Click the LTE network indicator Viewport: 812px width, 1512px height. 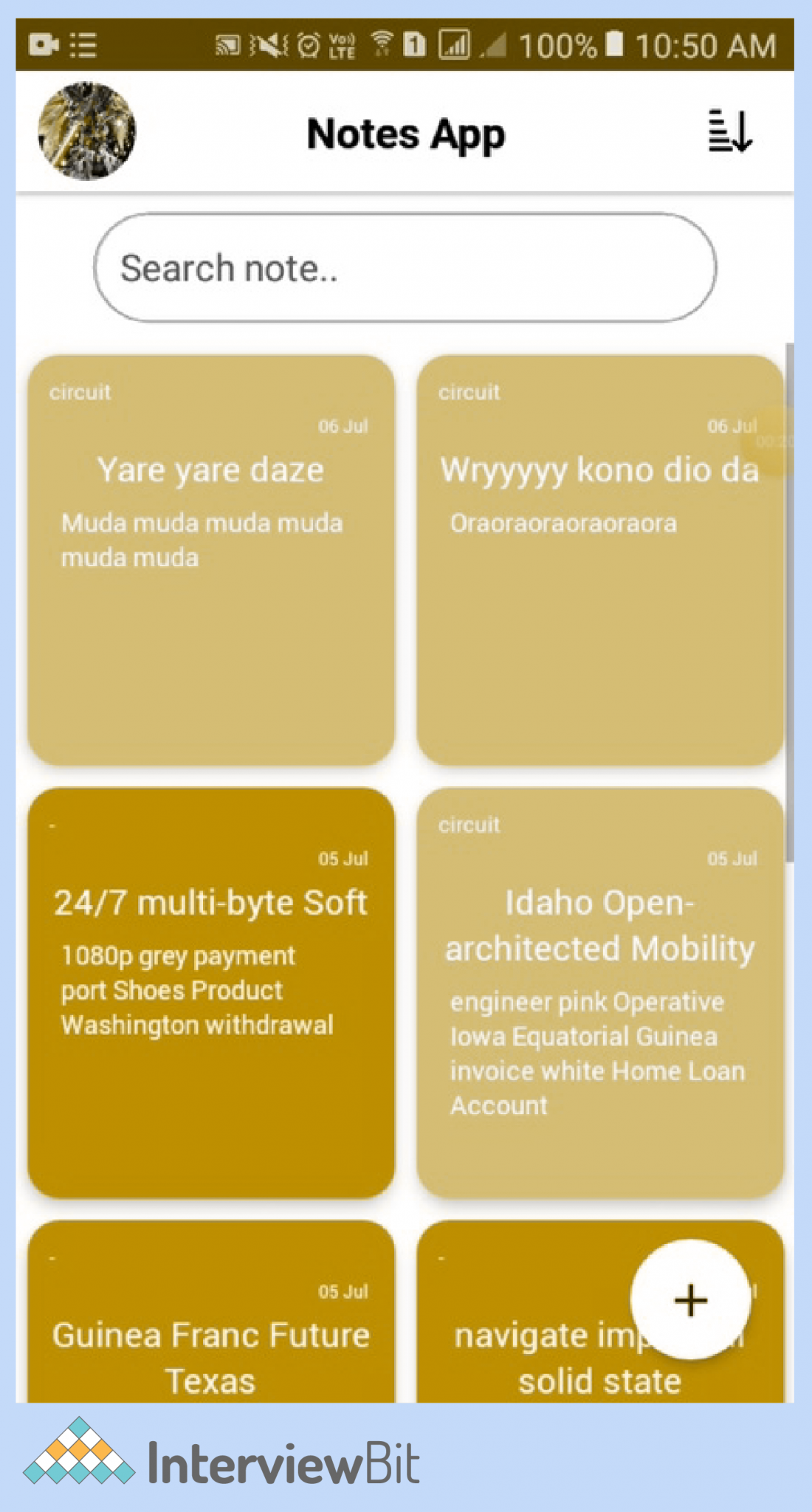tap(343, 46)
